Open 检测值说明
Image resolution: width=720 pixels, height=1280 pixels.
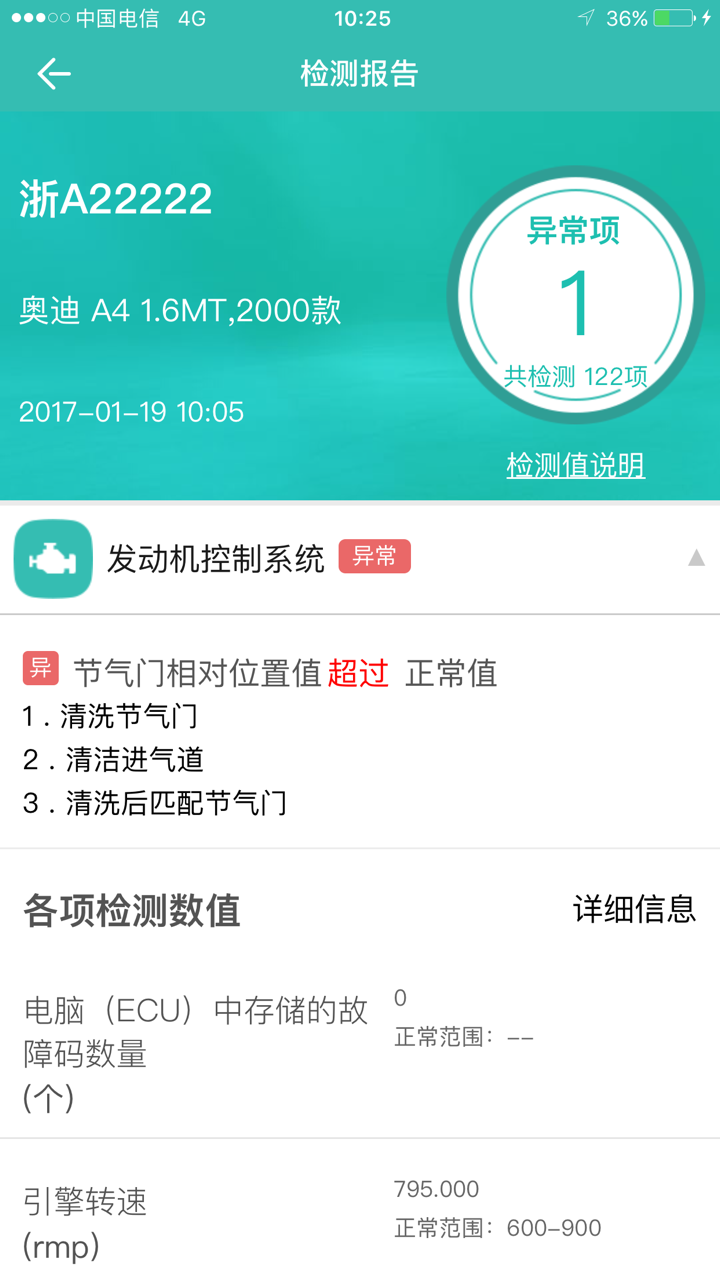coord(575,466)
